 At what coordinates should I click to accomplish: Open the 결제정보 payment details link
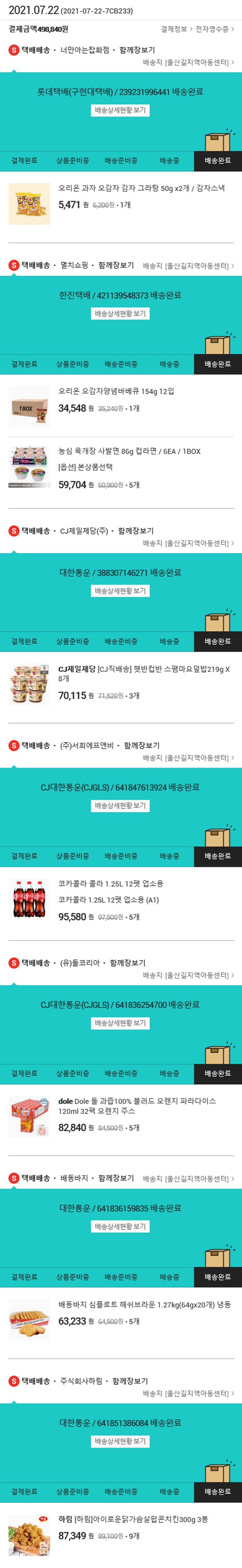[176, 29]
